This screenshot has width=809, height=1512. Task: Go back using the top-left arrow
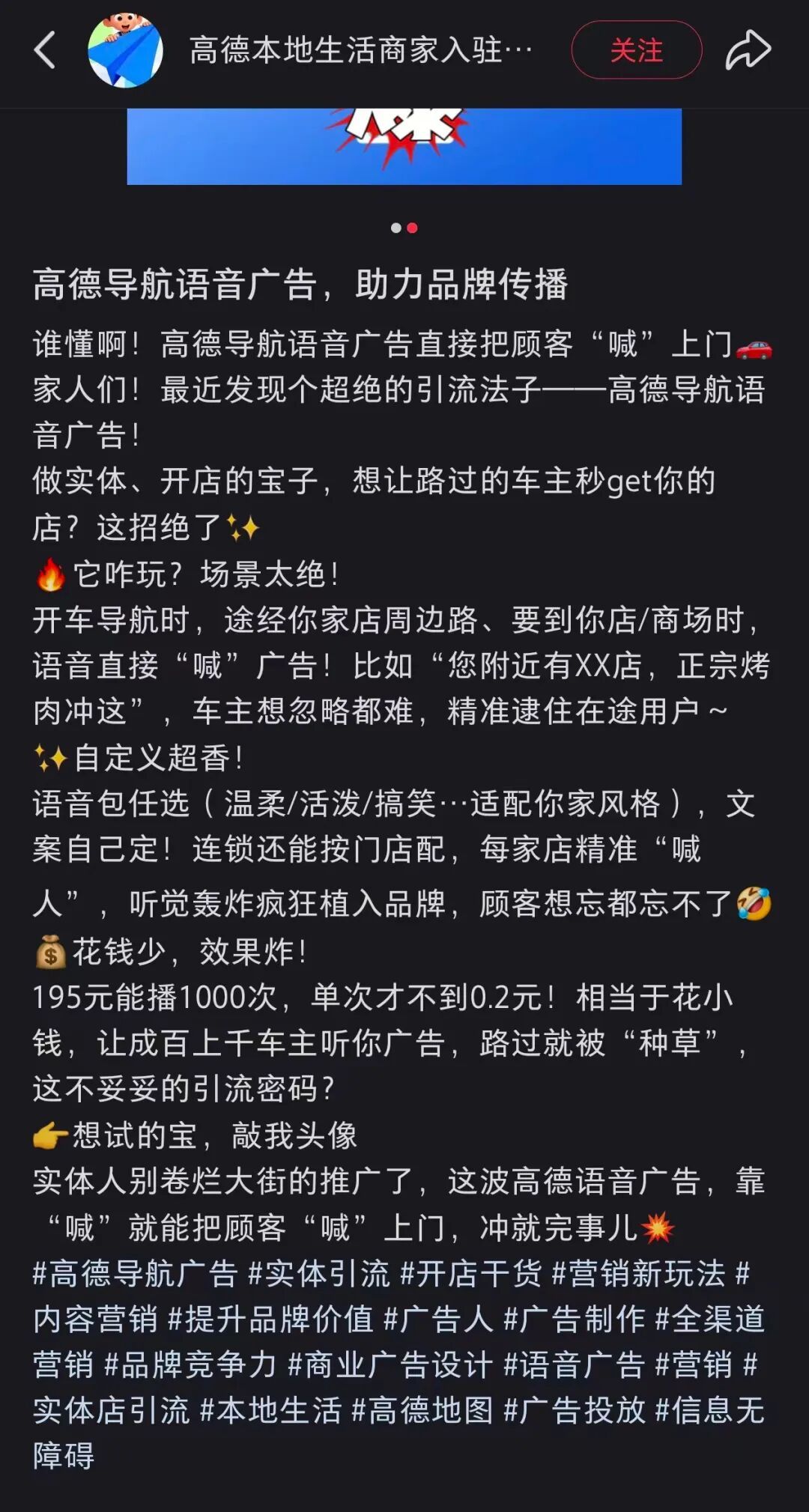45,51
